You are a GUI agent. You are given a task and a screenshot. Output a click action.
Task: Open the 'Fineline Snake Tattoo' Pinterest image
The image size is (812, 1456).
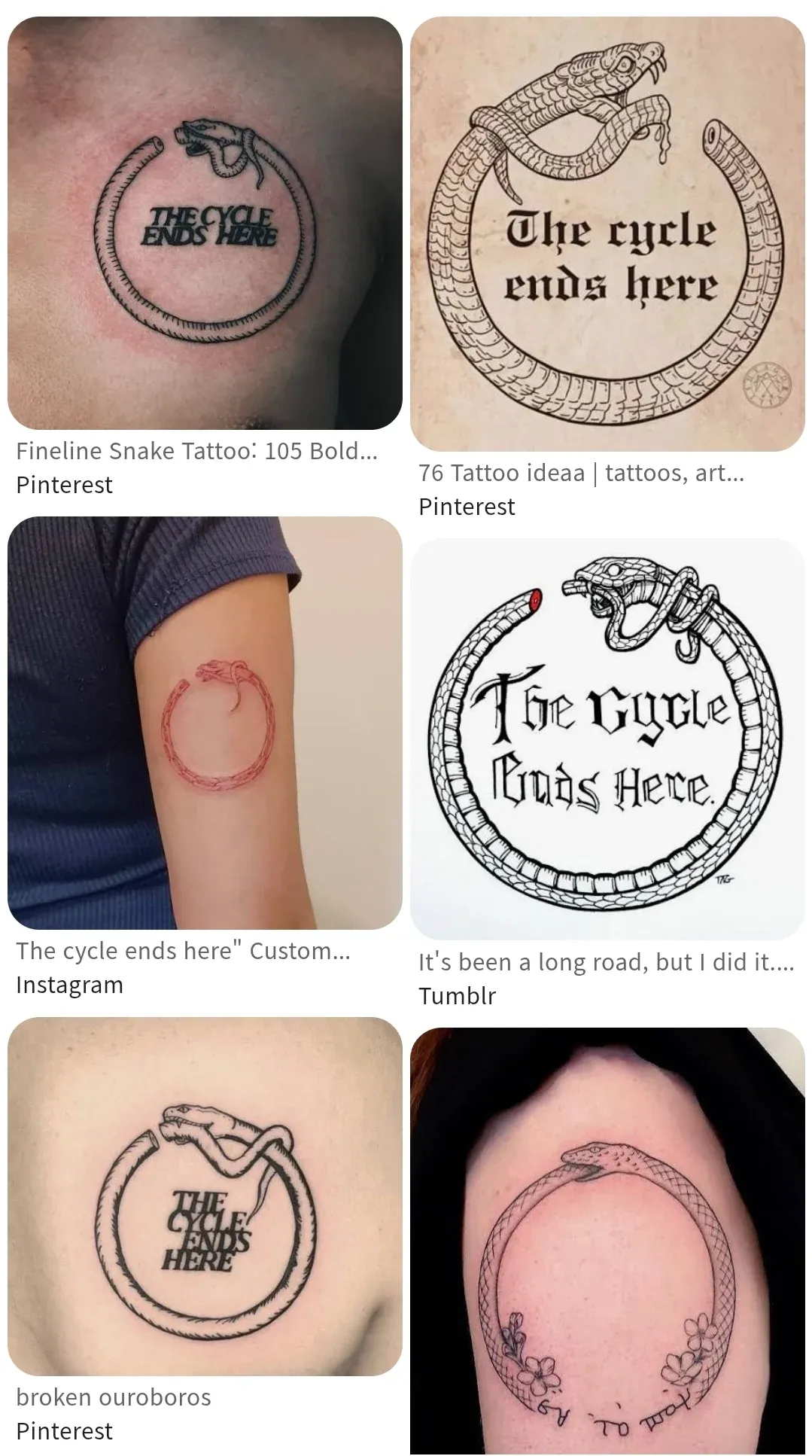pos(205,223)
